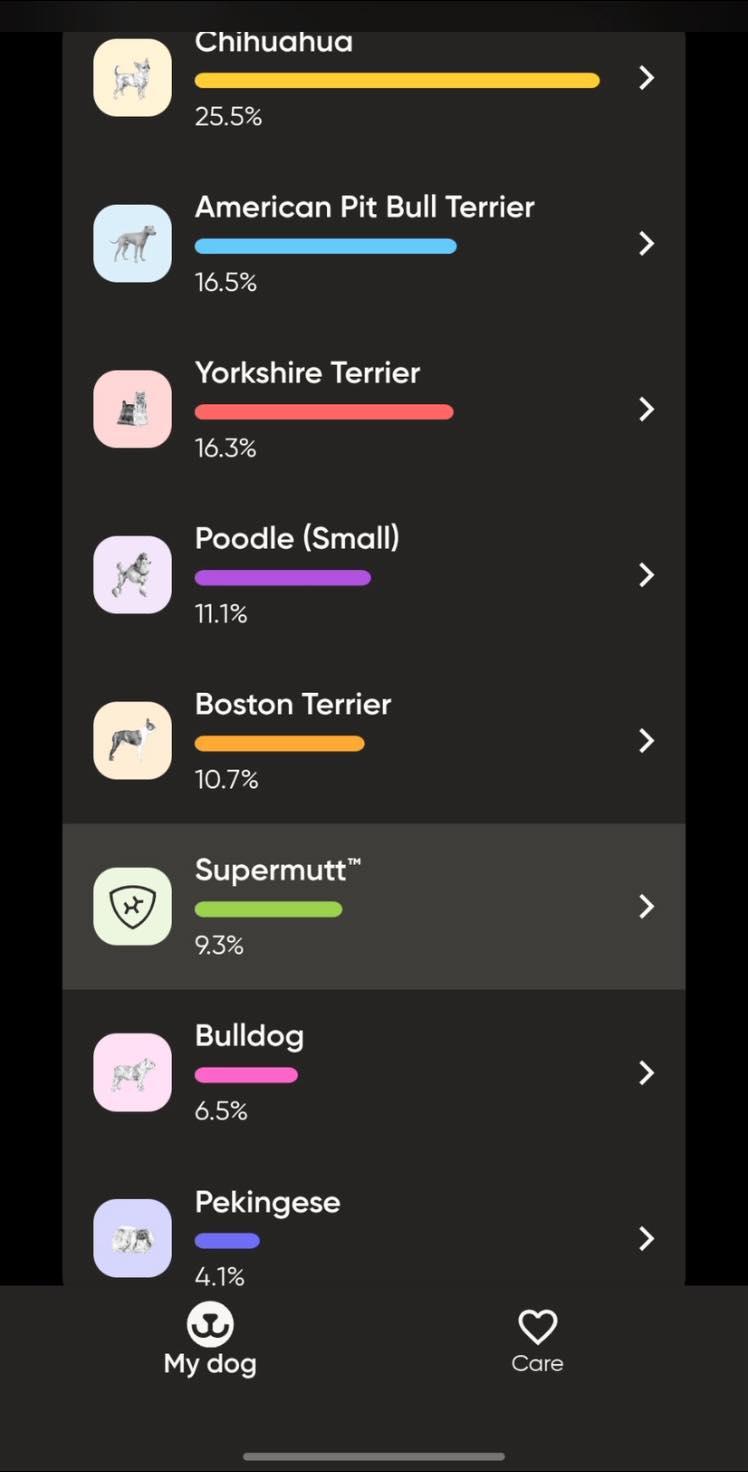Switch to the My dog tab

pos(210,1340)
